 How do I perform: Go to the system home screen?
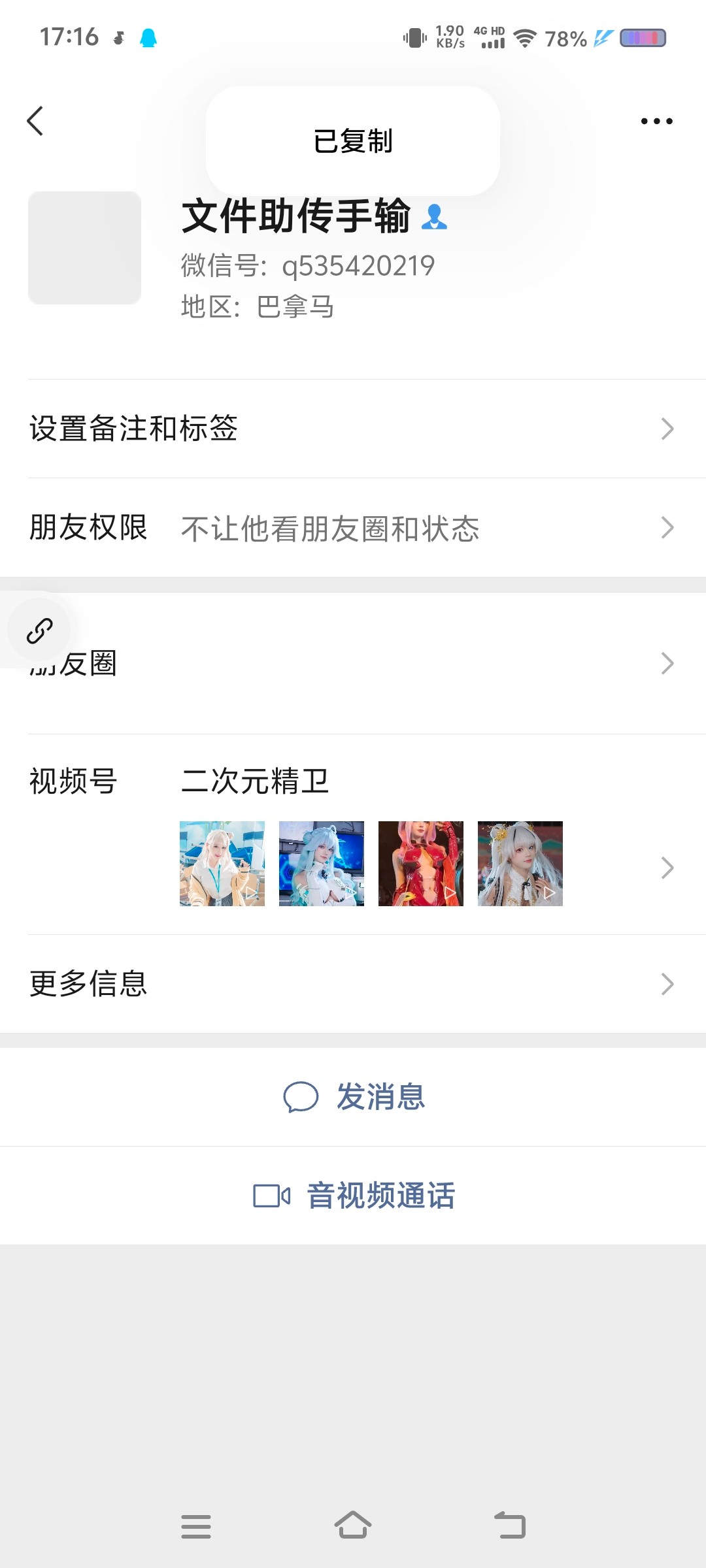353,1526
